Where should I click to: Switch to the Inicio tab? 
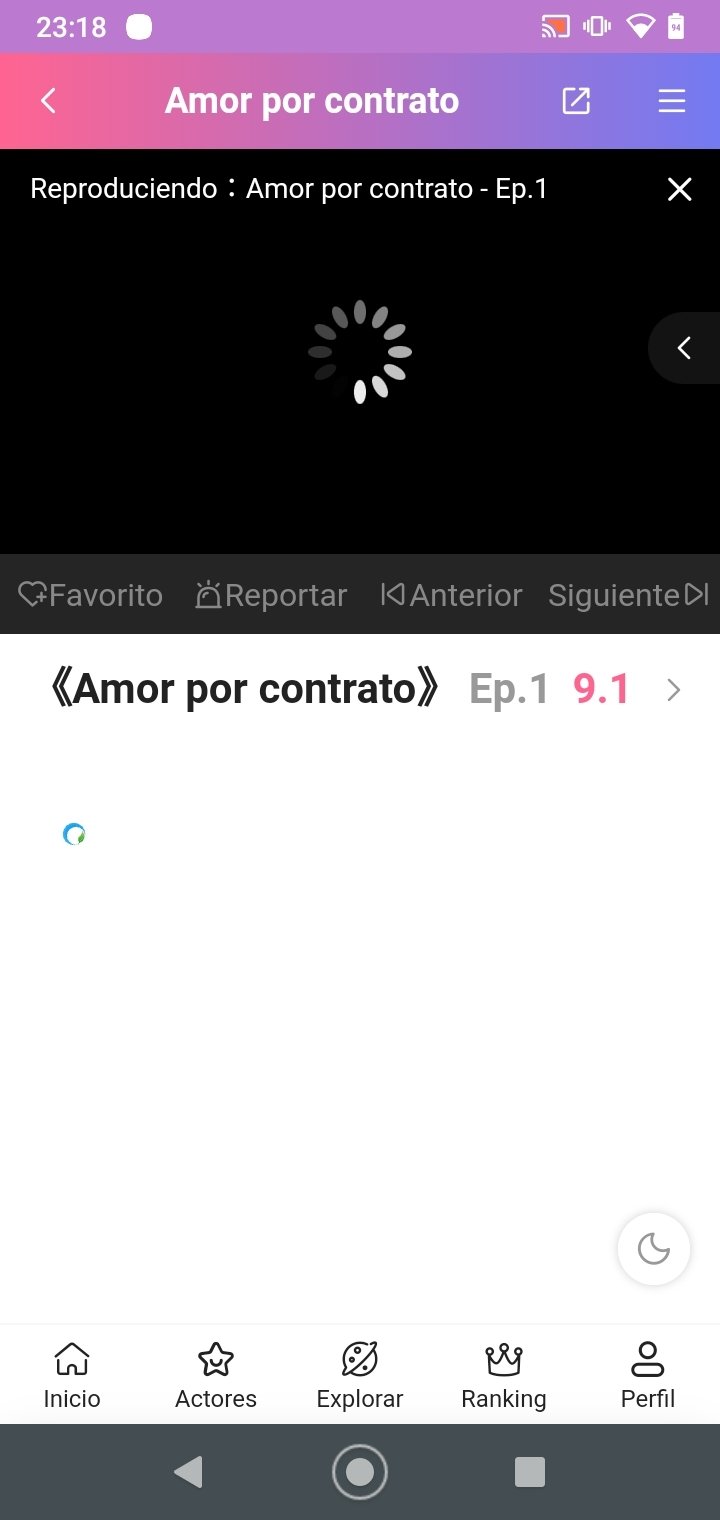(x=72, y=1376)
